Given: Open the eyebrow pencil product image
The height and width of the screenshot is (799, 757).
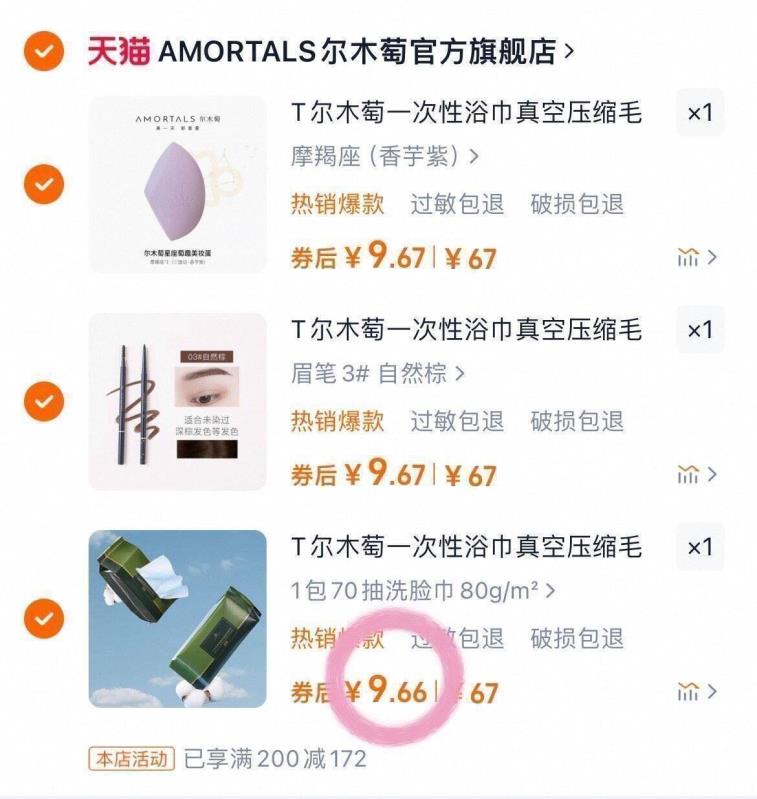Looking at the screenshot, I should coord(178,402).
